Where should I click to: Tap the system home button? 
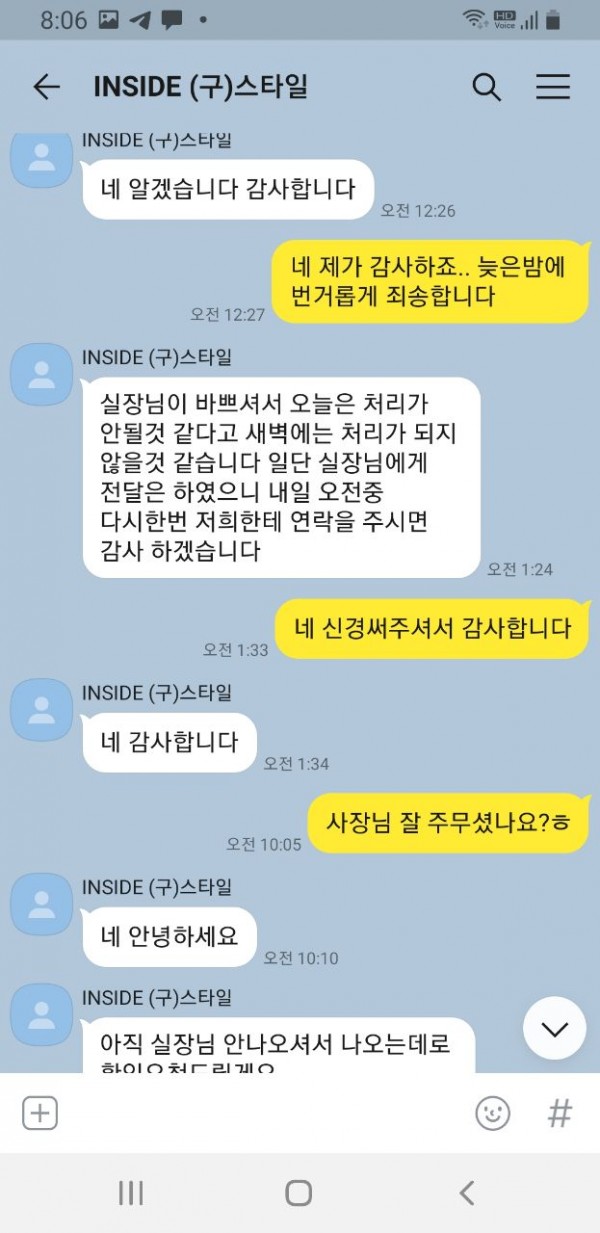pos(298,1192)
